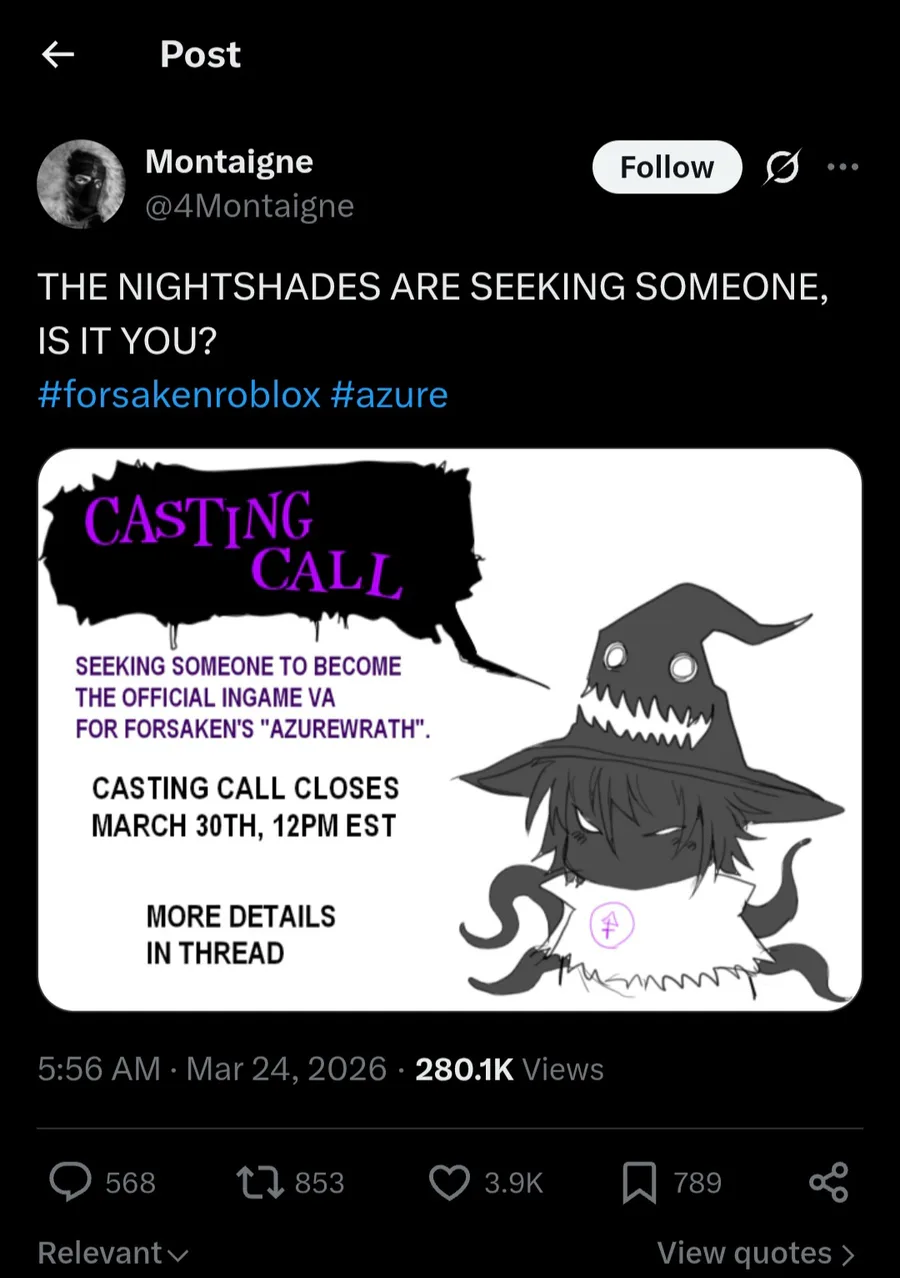Expand the Relevant replies sort dropdown
The height and width of the screenshot is (1278, 900).
112,1253
